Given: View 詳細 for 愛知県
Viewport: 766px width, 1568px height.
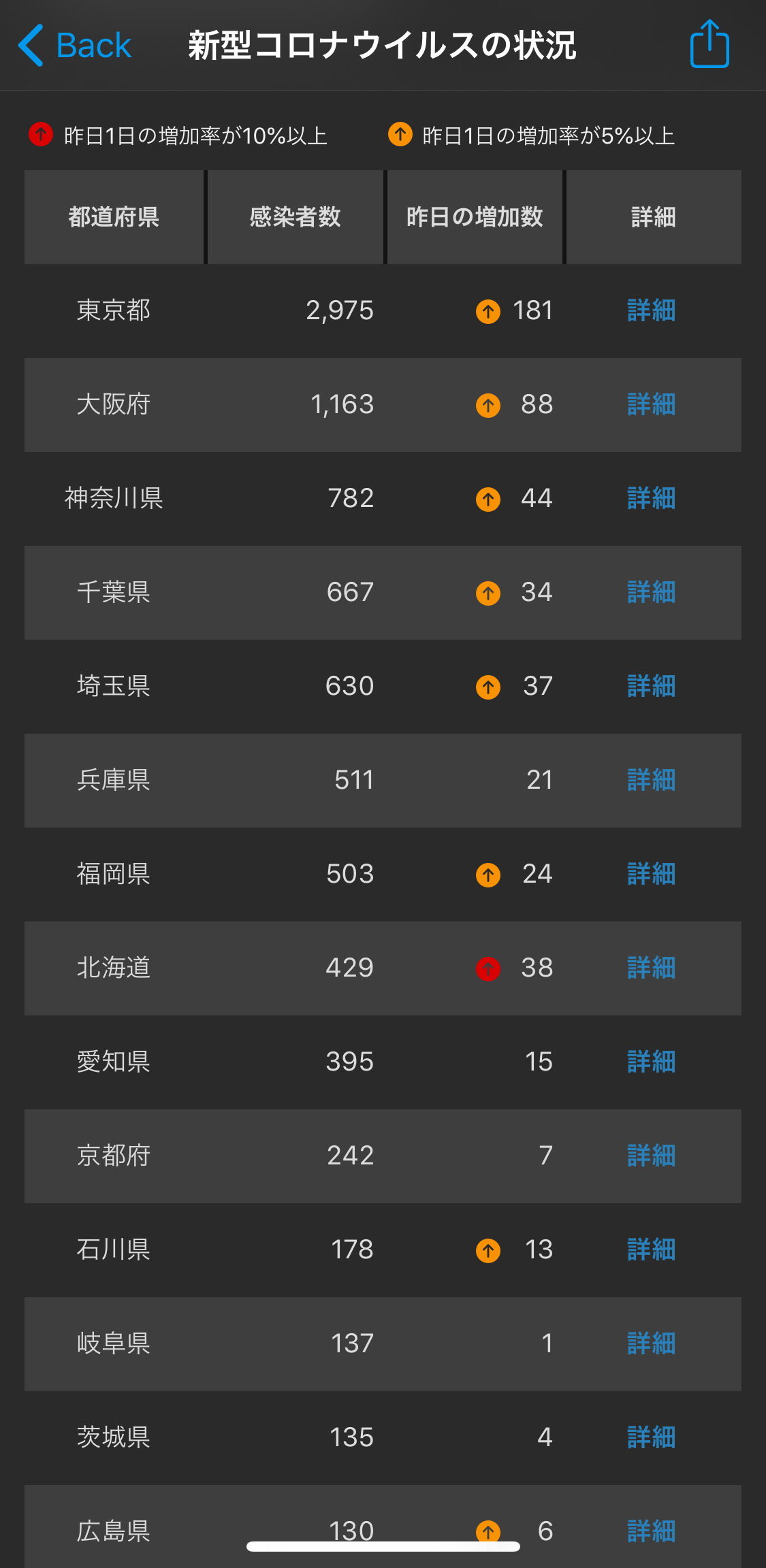Looking at the screenshot, I should coord(652,1062).
